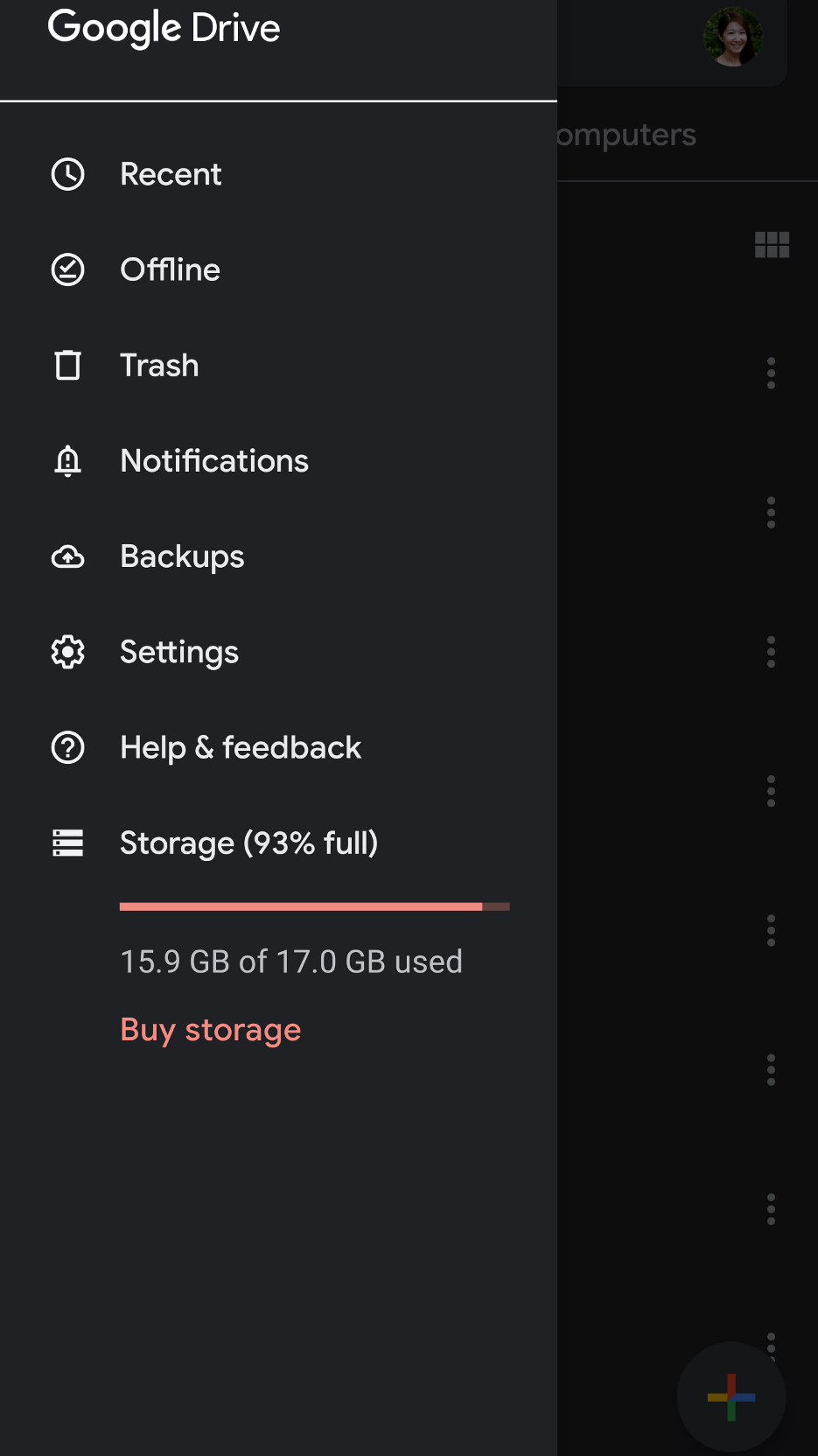Open the Recent files list
818x1456 pixels.
171,174
